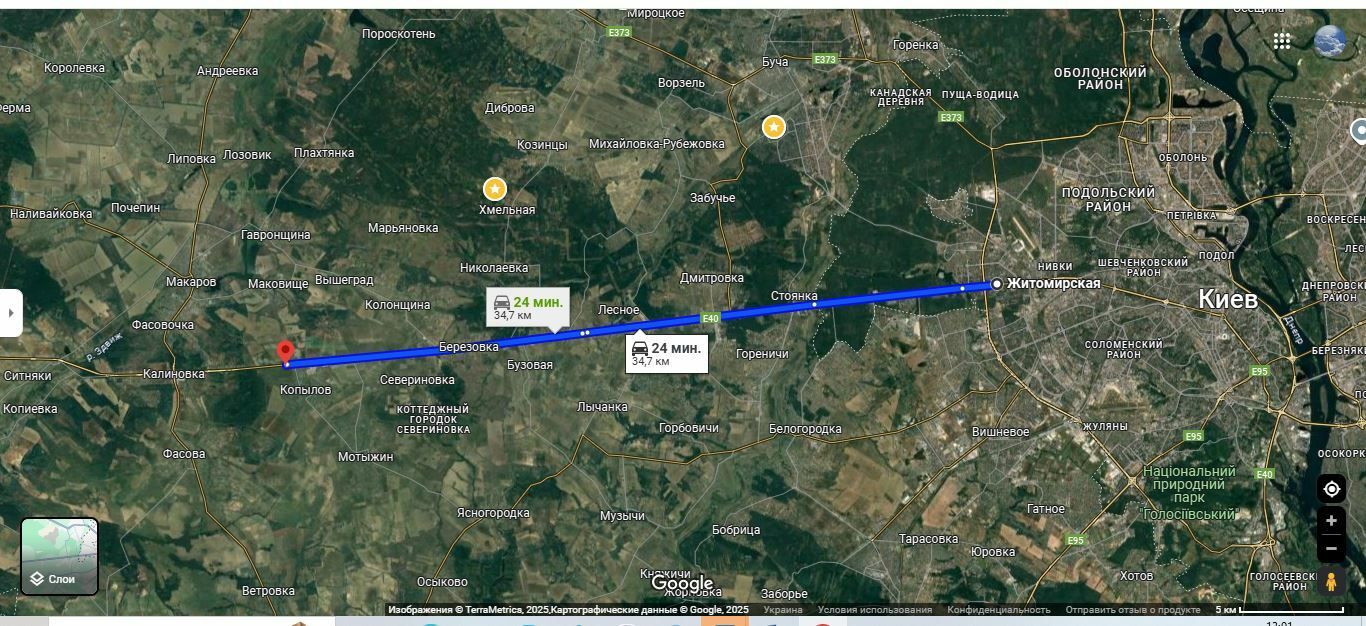Screen dimensions: 1366x626
Task: Open Конфиденциальность link
Action: pos(998,609)
